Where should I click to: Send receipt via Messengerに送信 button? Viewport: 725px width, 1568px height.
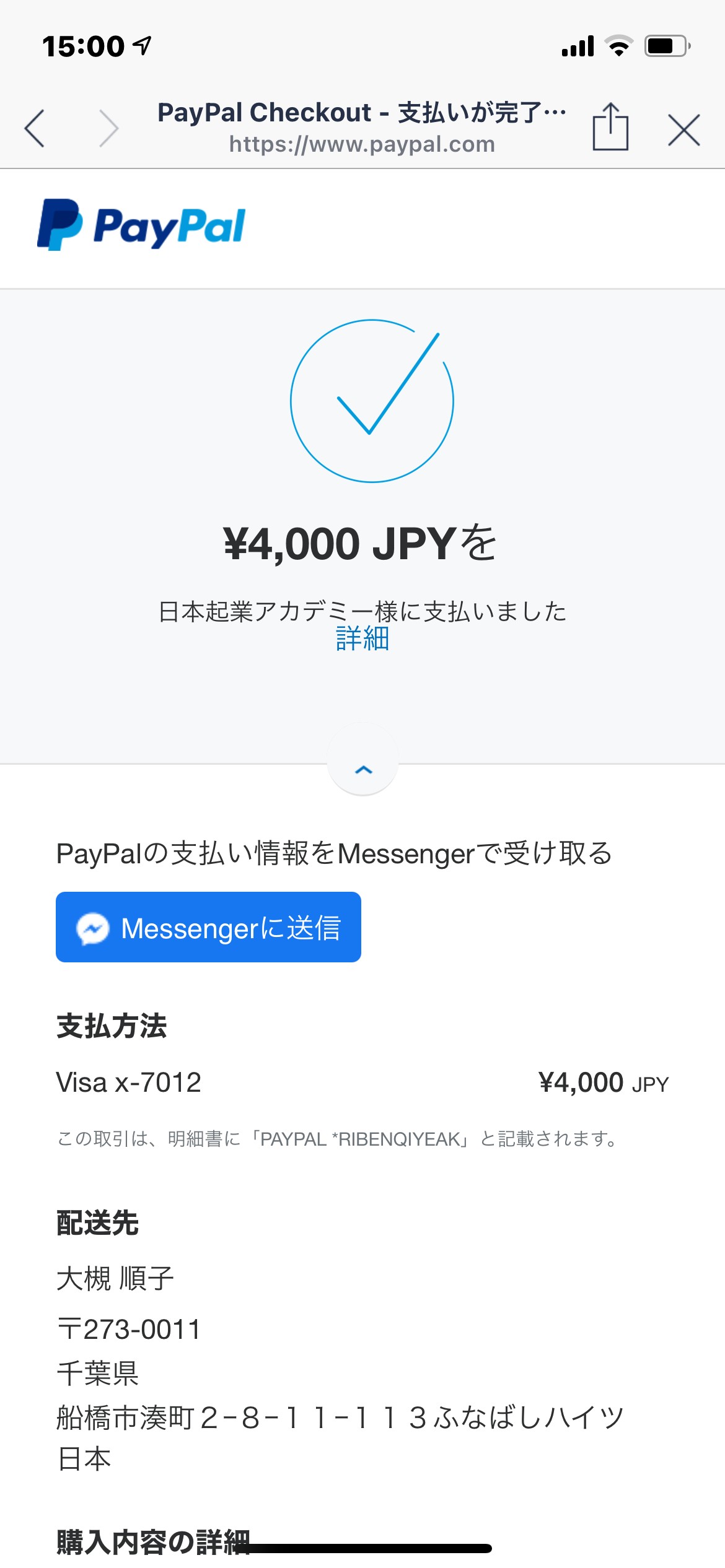point(208,927)
